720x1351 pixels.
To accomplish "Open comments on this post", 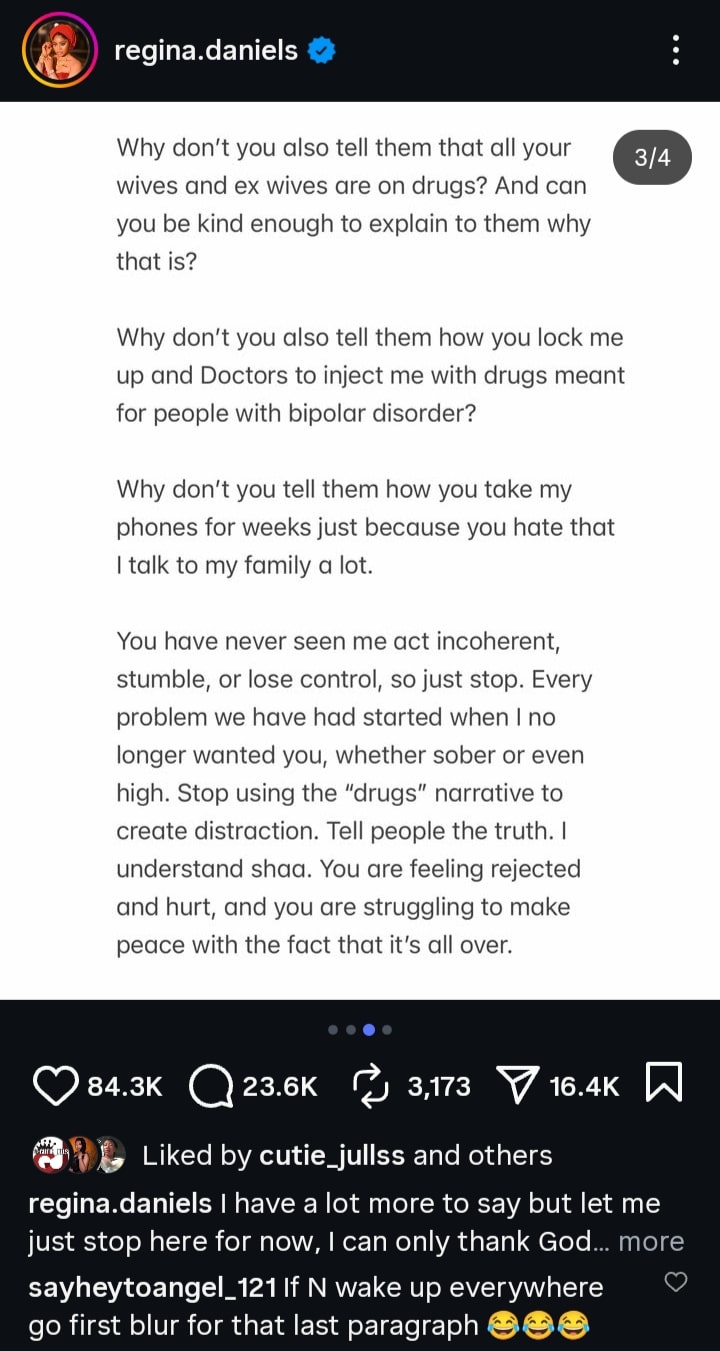I will (211, 1086).
